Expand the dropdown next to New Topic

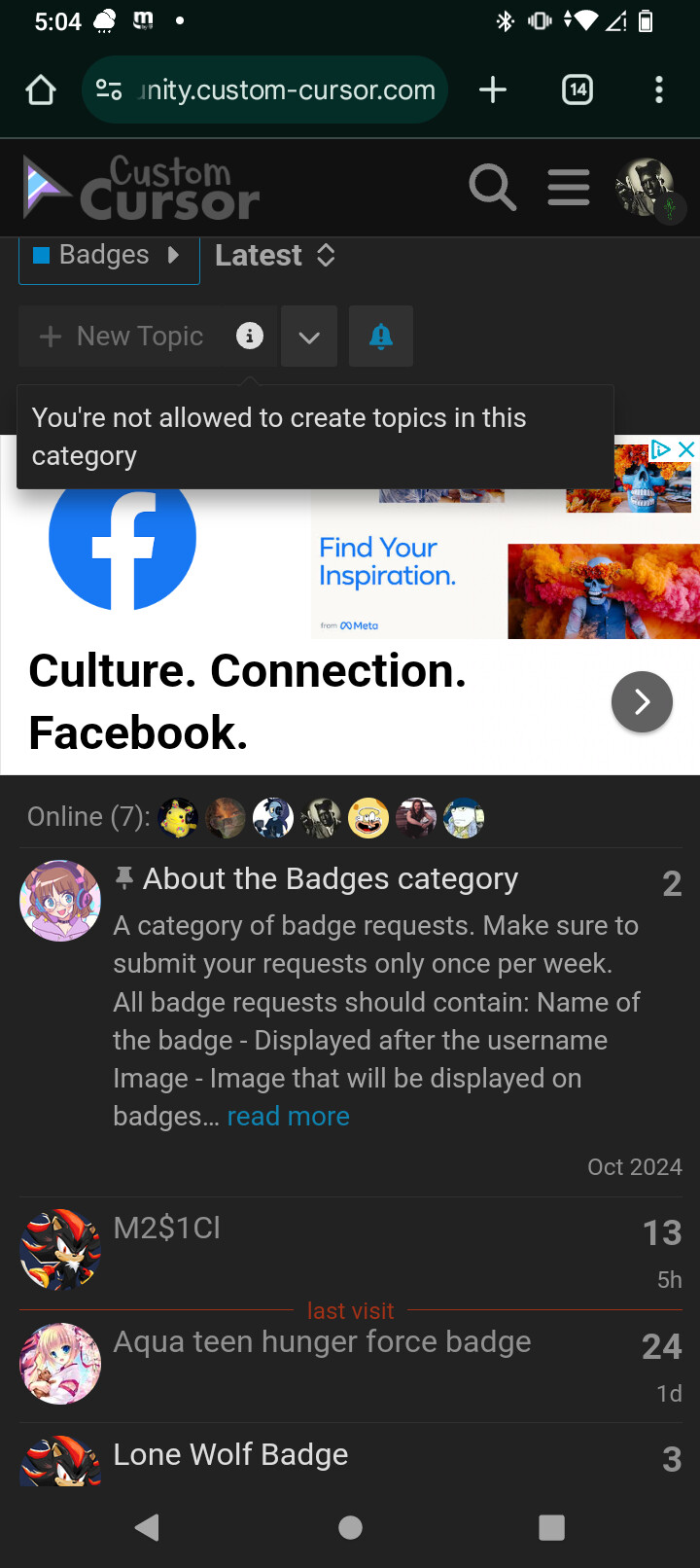309,337
